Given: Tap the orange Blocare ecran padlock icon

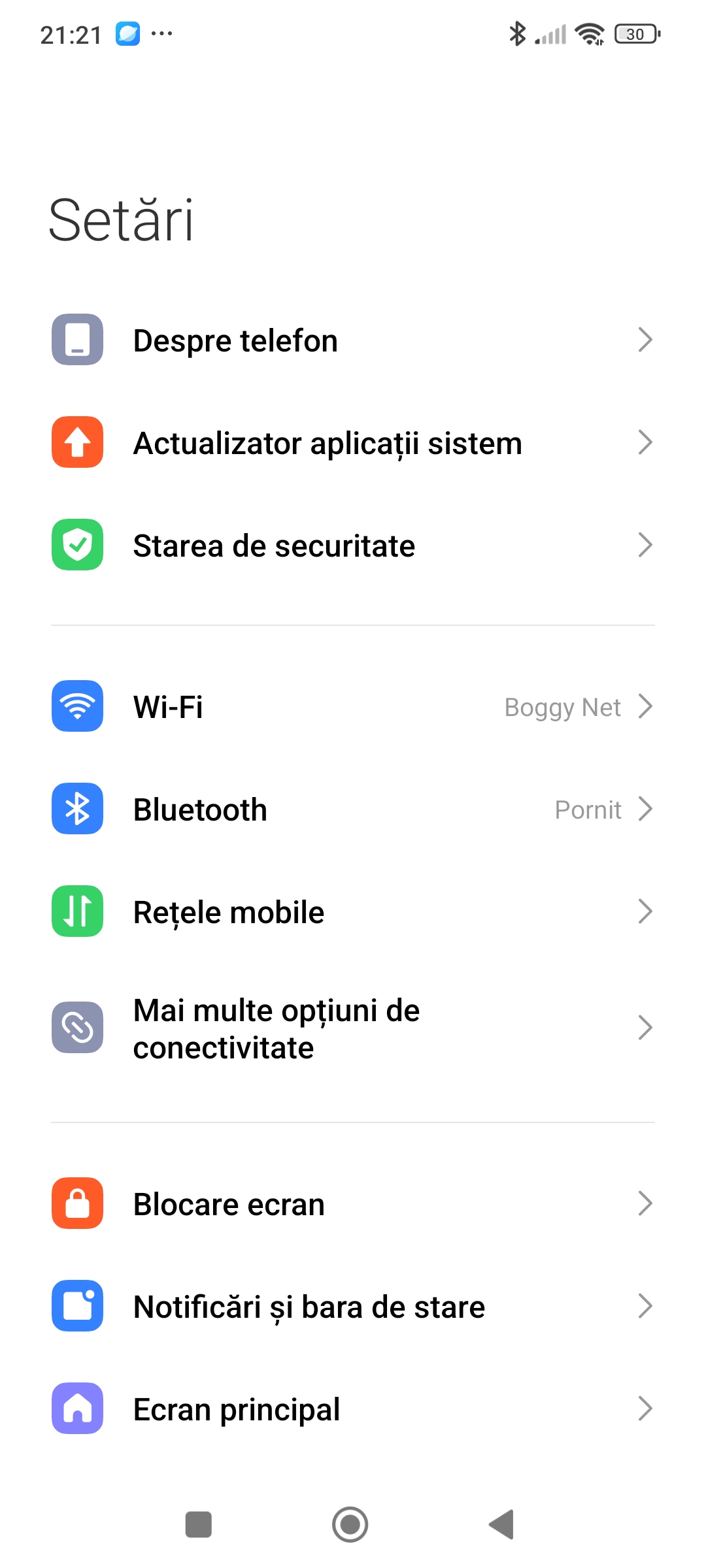Looking at the screenshot, I should pos(76,1203).
